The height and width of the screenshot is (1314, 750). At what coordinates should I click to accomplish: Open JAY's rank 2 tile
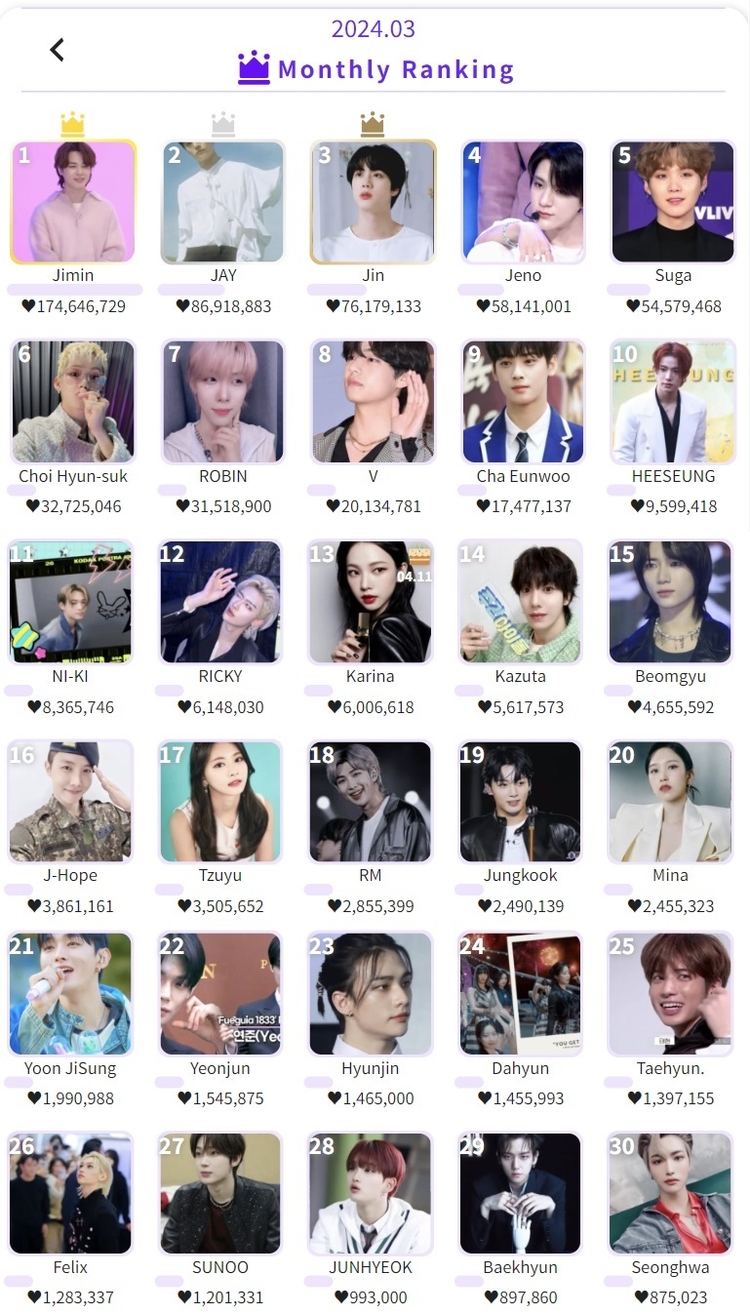click(x=223, y=202)
